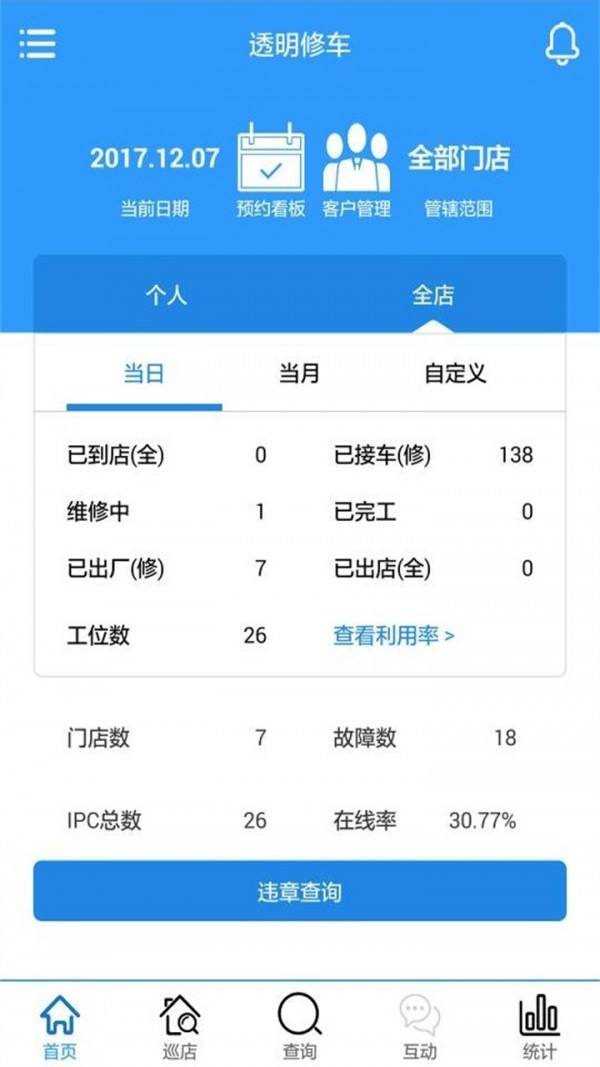Screen dimensions: 600x1067
Task: Open the notifications bell
Action: point(562,44)
